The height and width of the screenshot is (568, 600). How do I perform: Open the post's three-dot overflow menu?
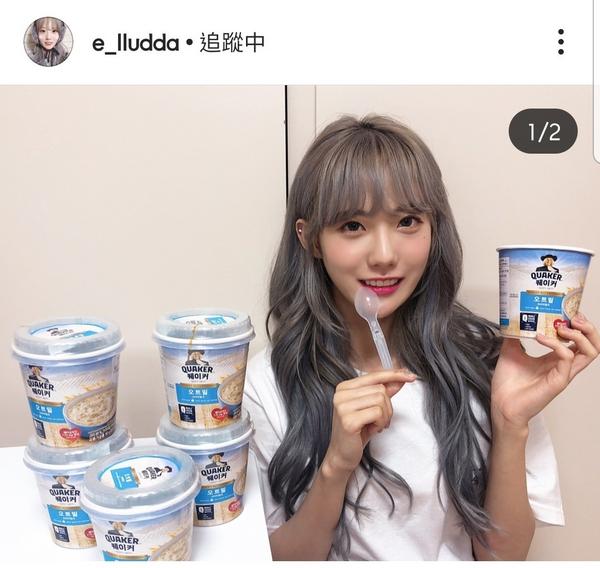[561, 42]
